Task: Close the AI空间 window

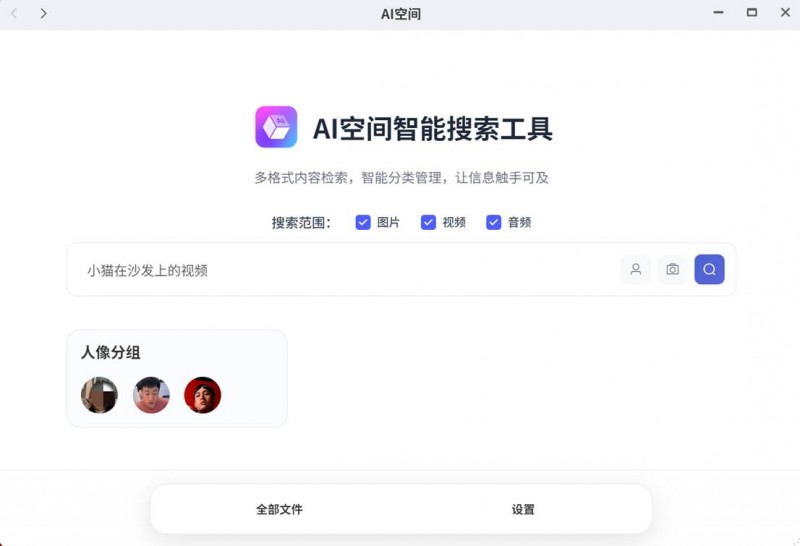Action: (x=783, y=13)
